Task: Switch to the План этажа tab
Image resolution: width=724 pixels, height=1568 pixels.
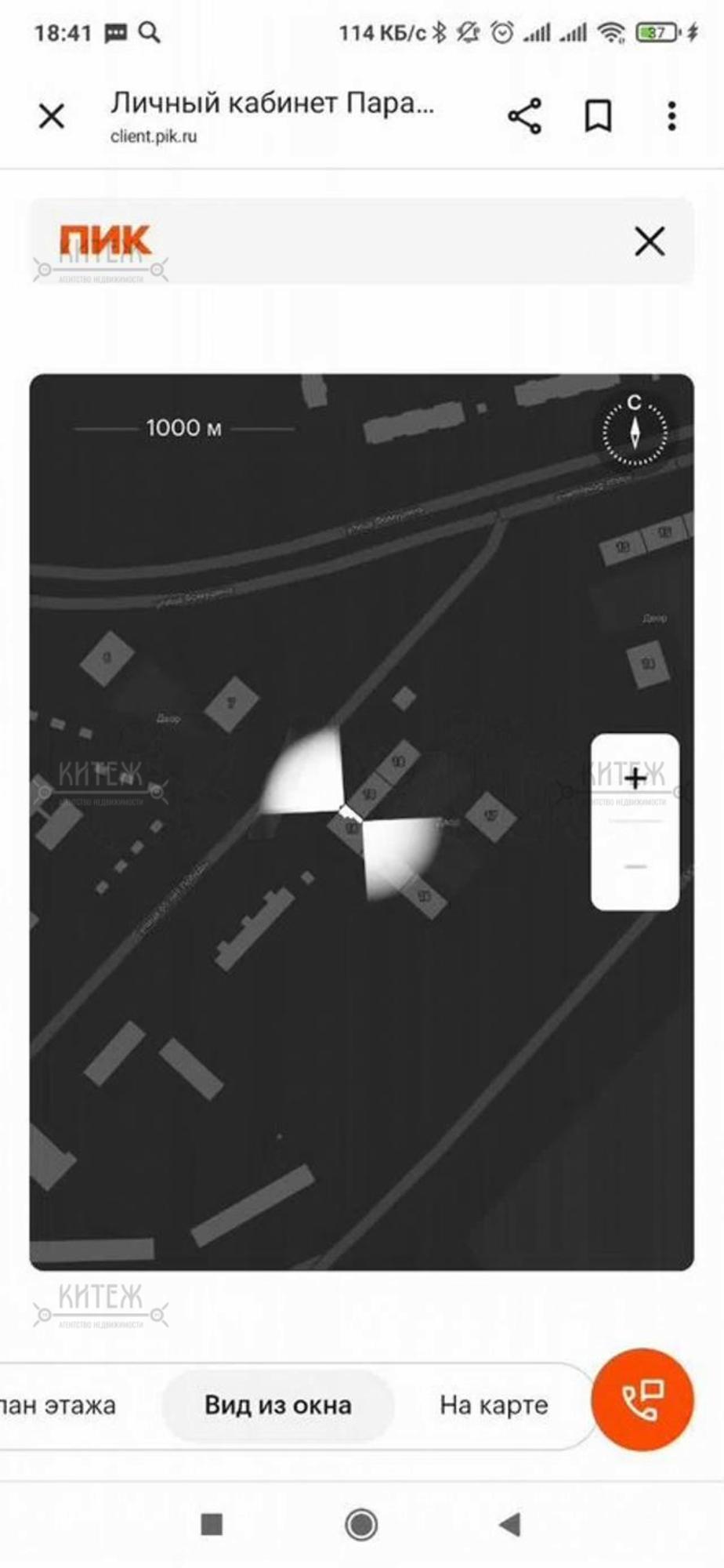Action: coord(59,1405)
